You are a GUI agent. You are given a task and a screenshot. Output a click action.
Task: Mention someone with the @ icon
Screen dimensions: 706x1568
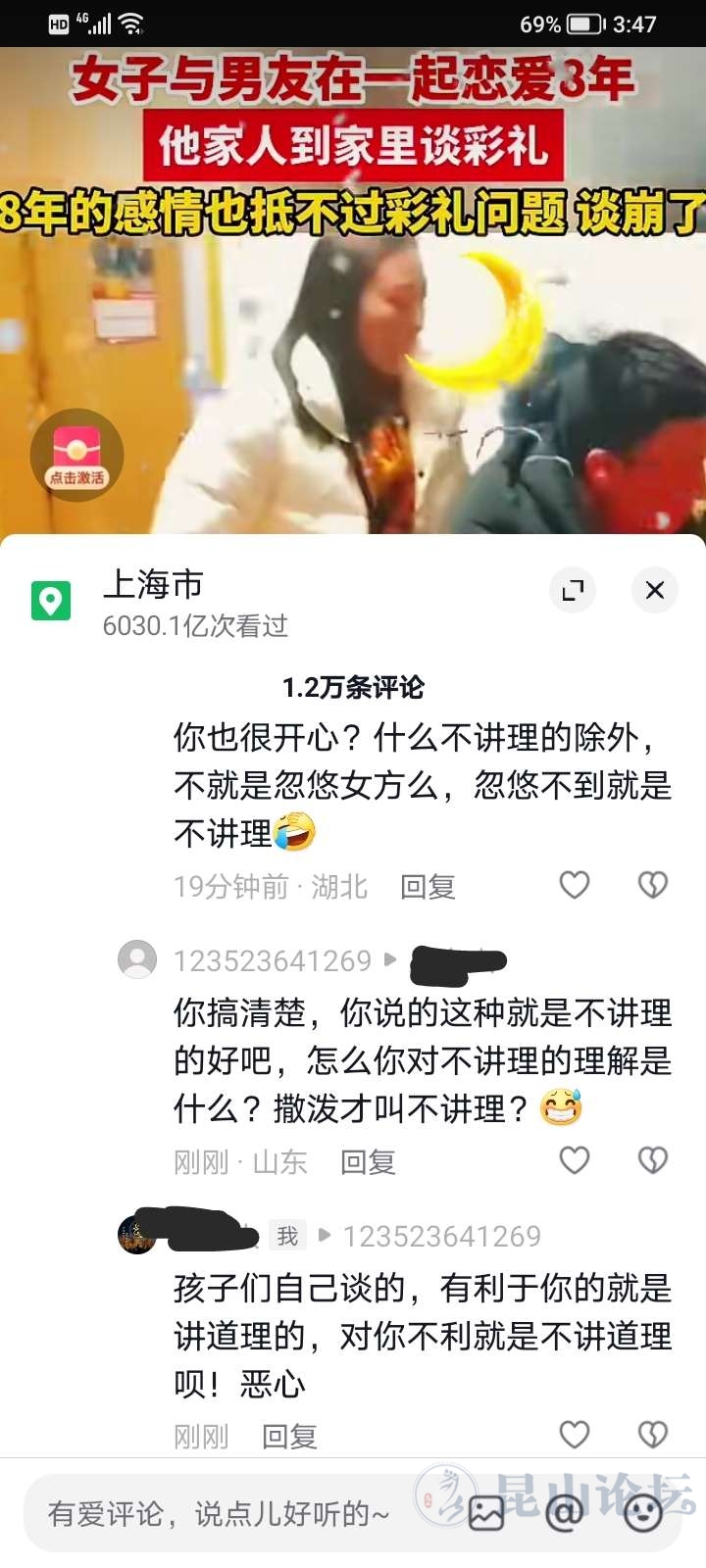[x=564, y=1514]
